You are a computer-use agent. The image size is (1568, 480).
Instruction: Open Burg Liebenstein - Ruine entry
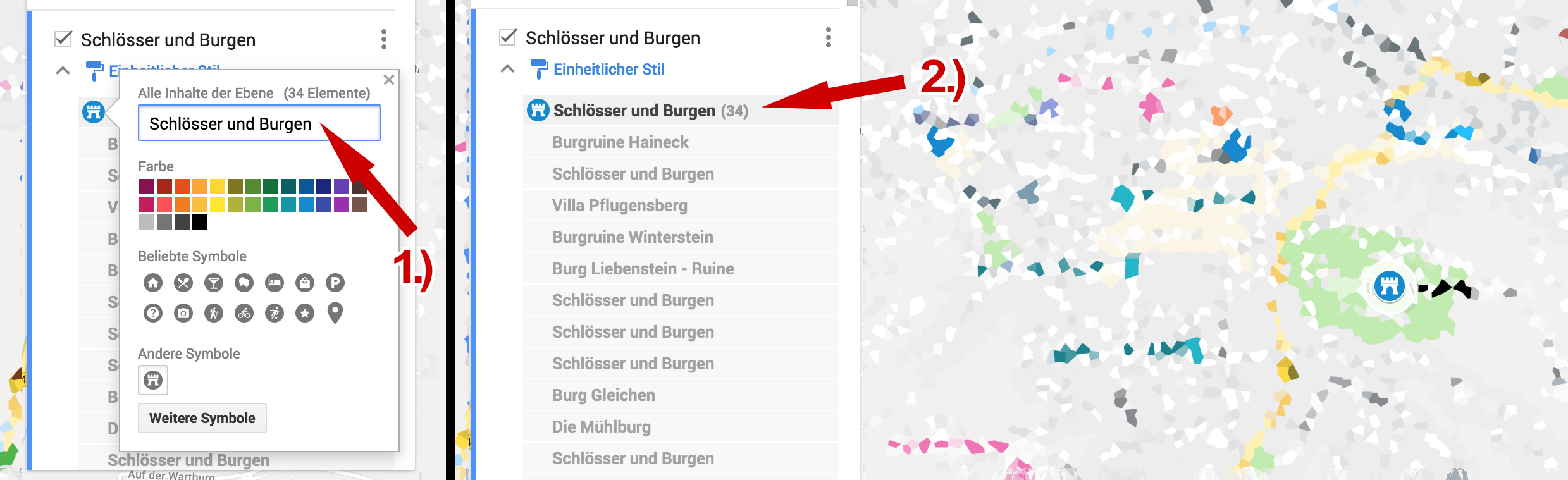[x=643, y=269]
